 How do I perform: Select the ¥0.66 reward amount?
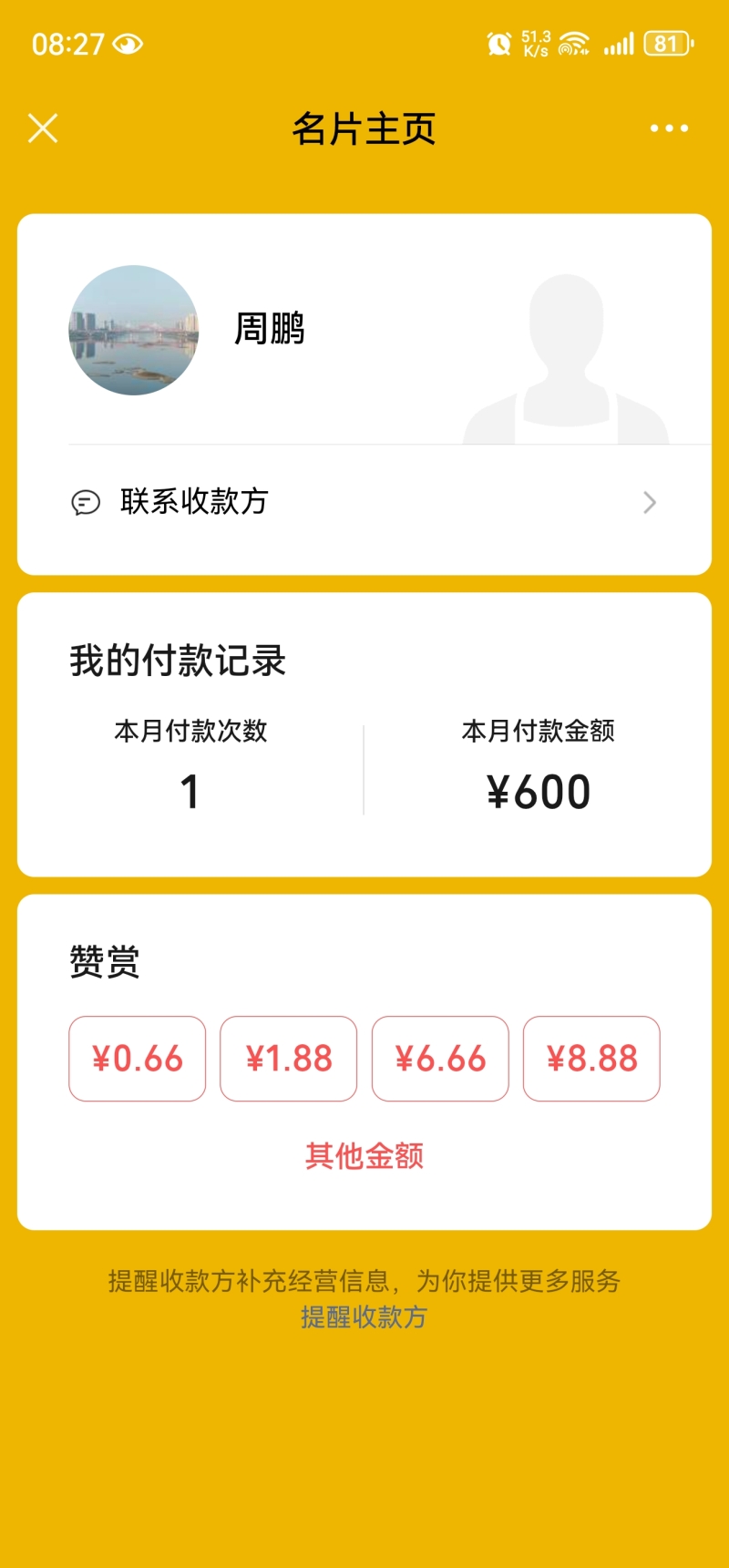click(138, 1059)
